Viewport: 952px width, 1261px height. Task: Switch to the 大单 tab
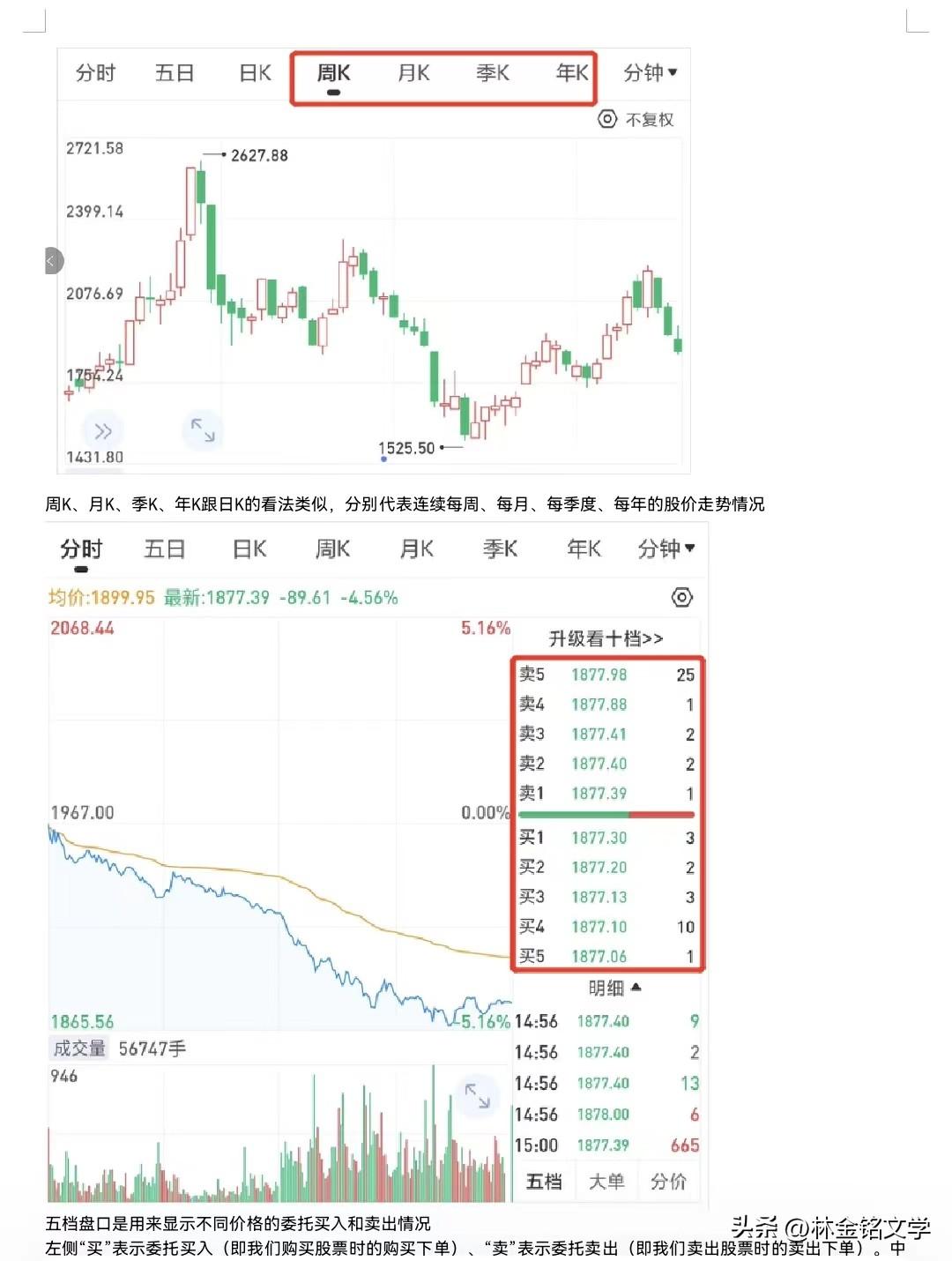pyautogui.click(x=606, y=1182)
